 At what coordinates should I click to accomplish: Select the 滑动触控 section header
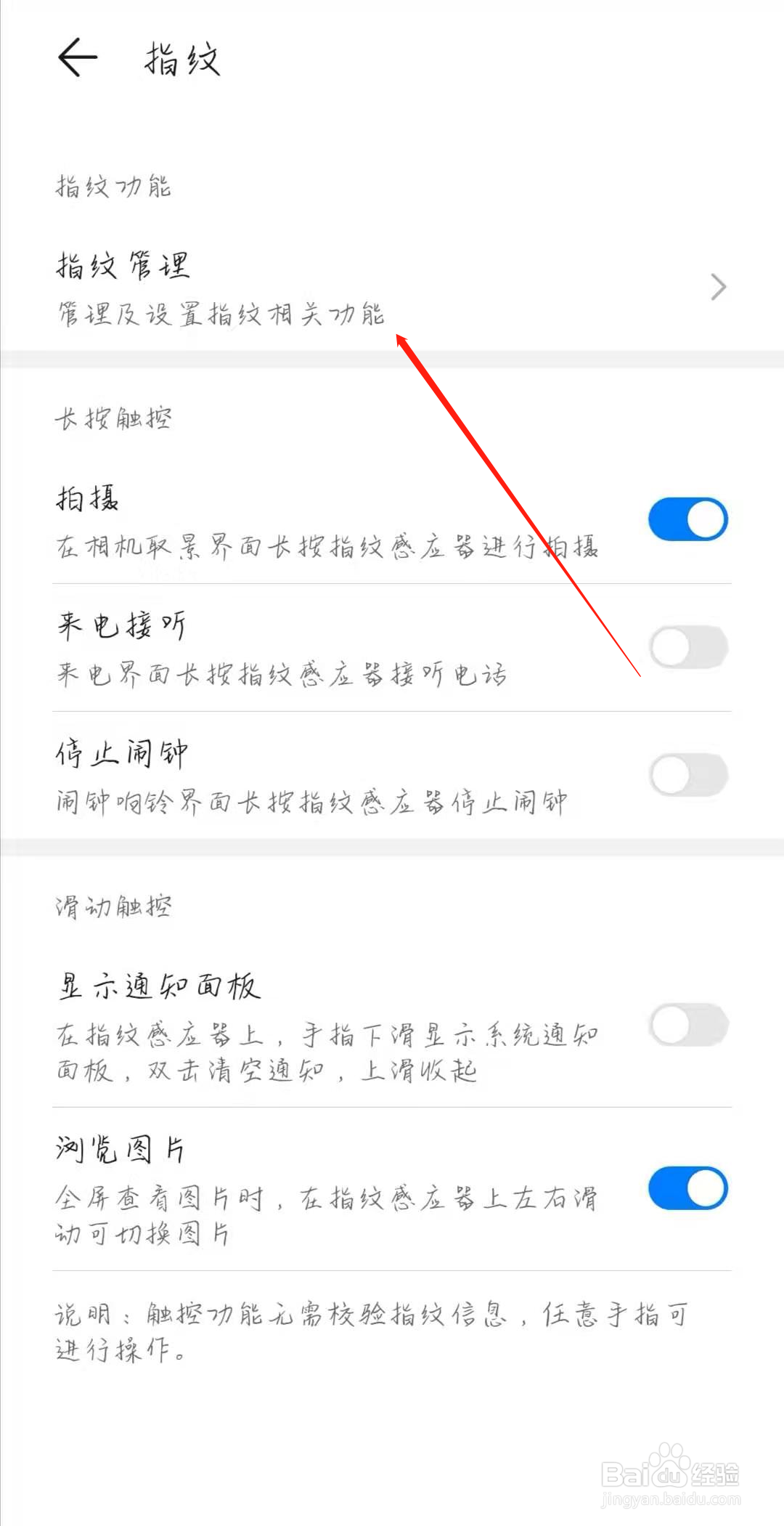click(x=114, y=905)
